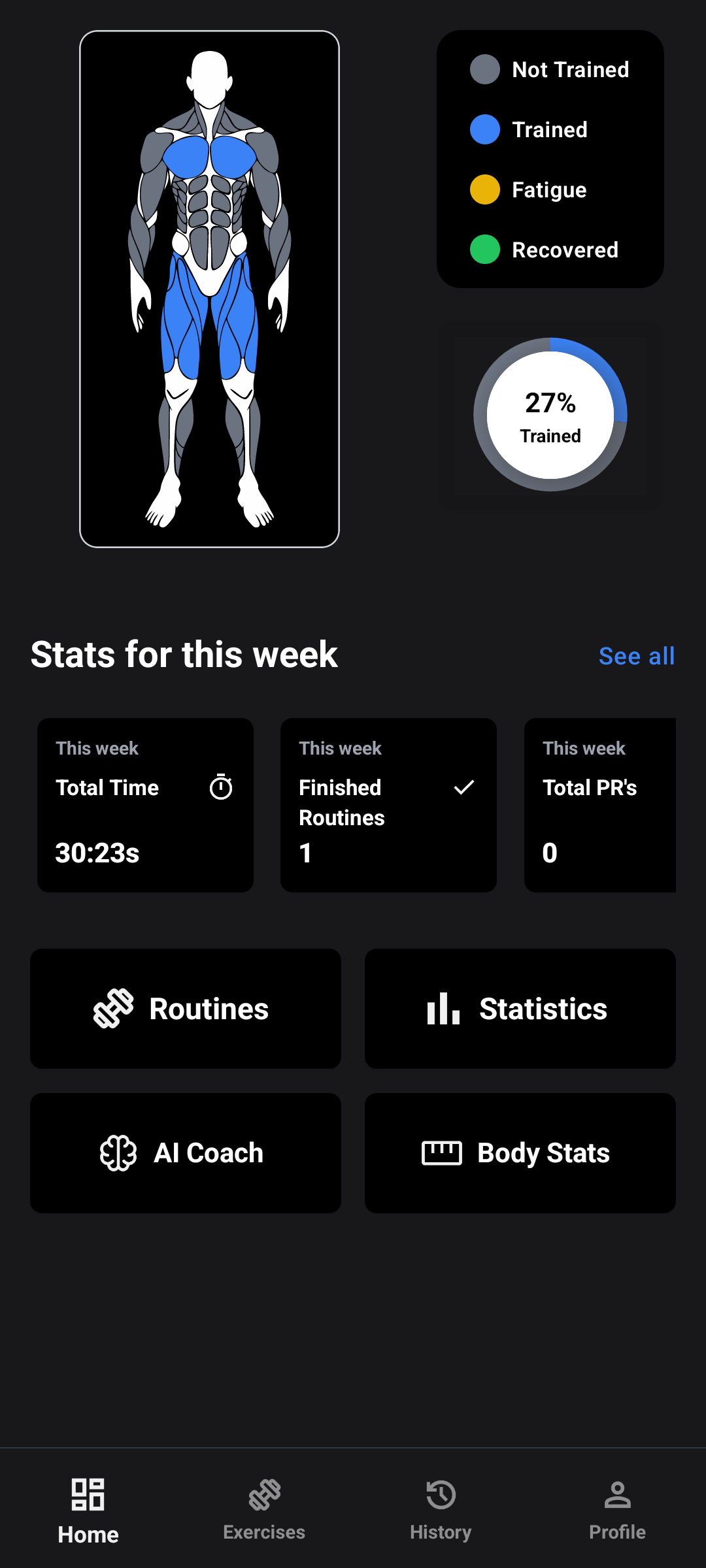Open Body Stats
This screenshot has width=706, height=1568.
(x=520, y=1152)
